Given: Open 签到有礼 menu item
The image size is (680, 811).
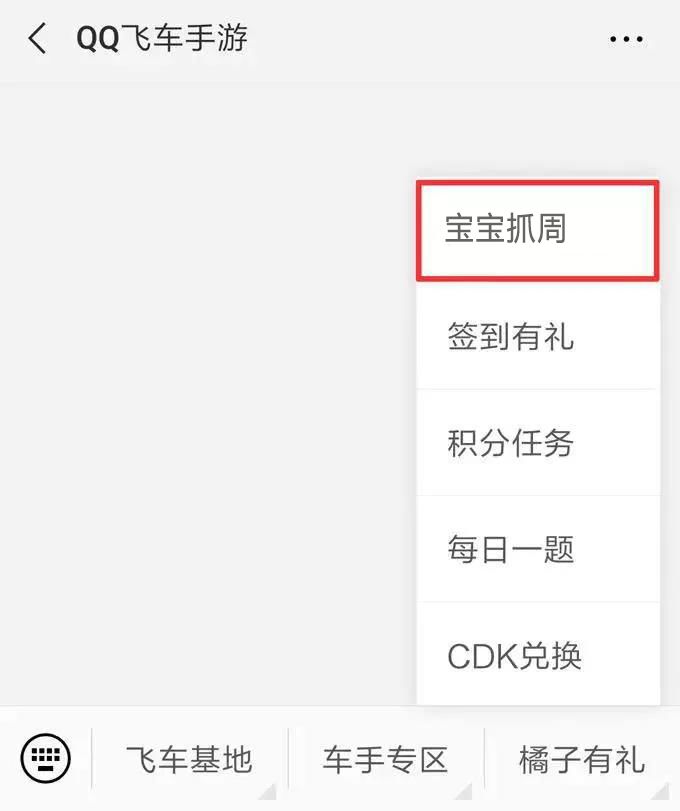Looking at the screenshot, I should click(537, 336).
